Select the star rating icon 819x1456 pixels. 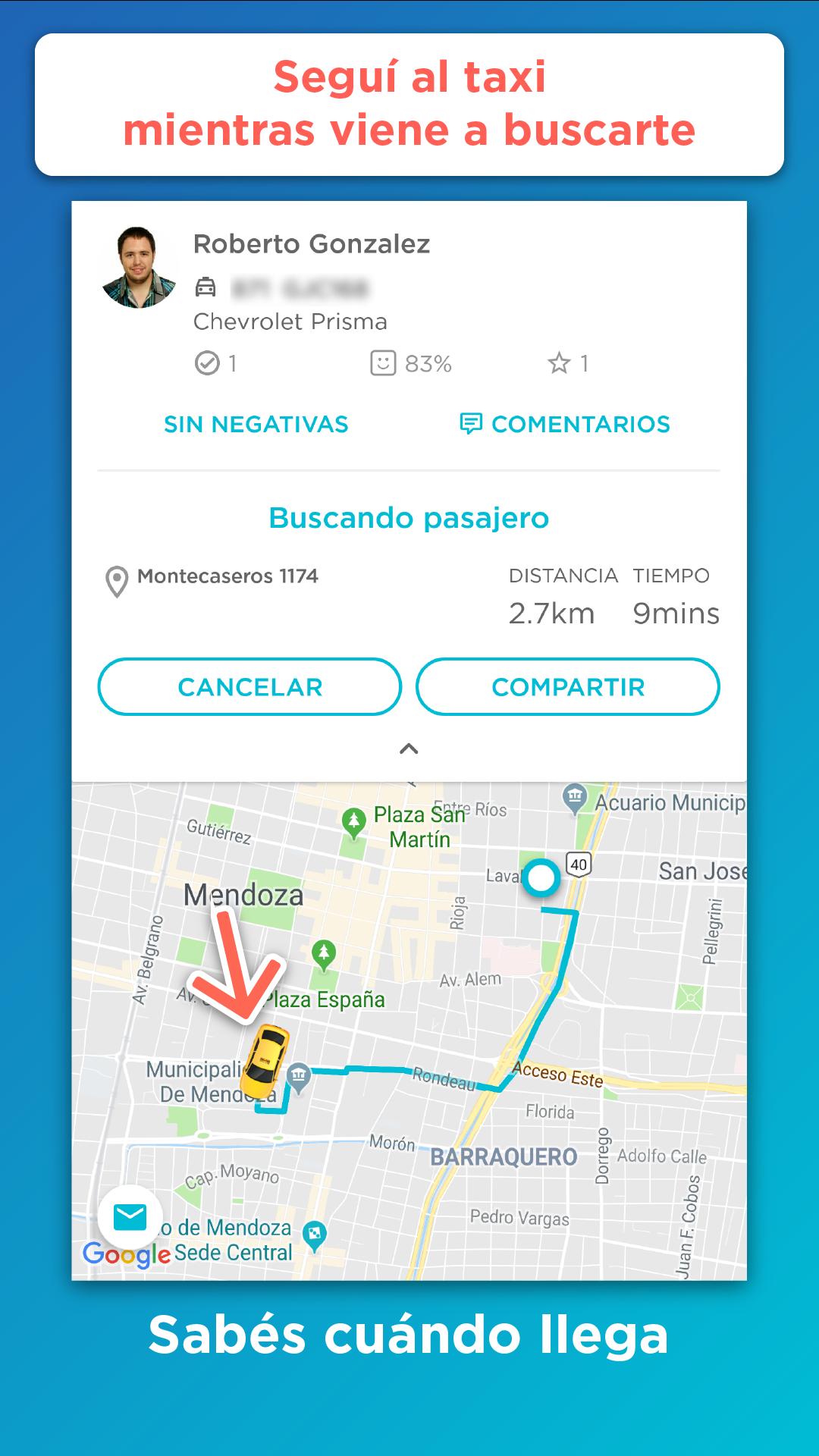pyautogui.click(x=560, y=363)
